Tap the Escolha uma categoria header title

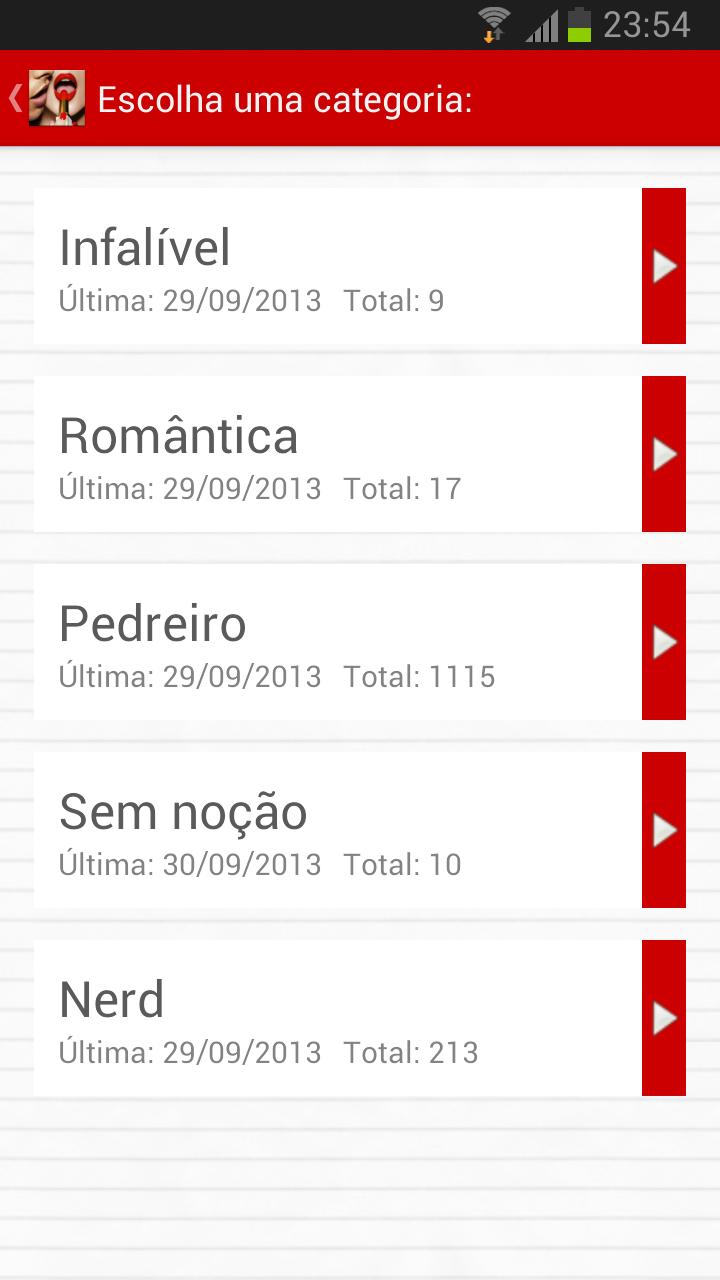click(284, 99)
